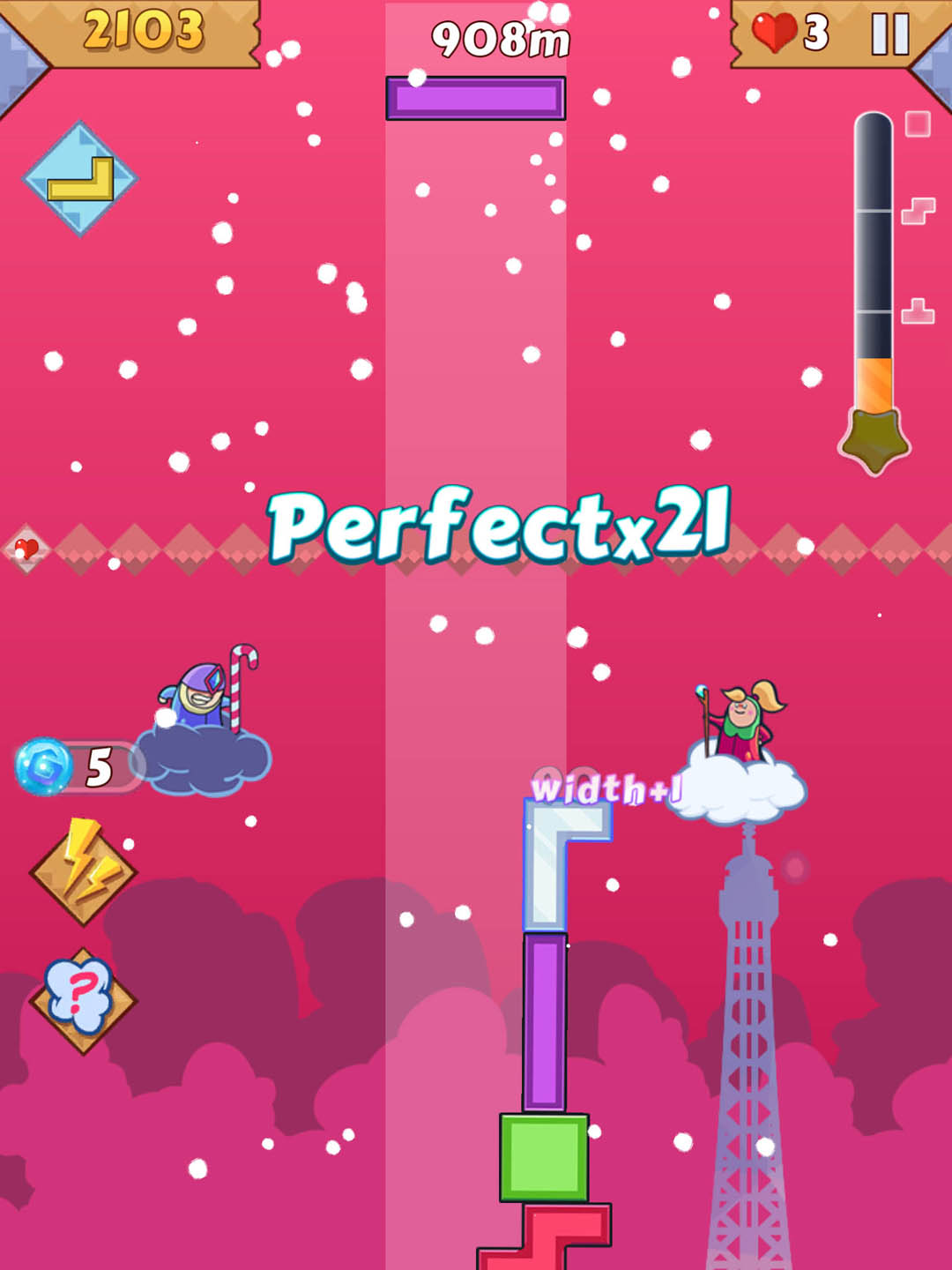Activate the lightning bolt power-up
Screen dimensions: 952x1270
(84, 871)
